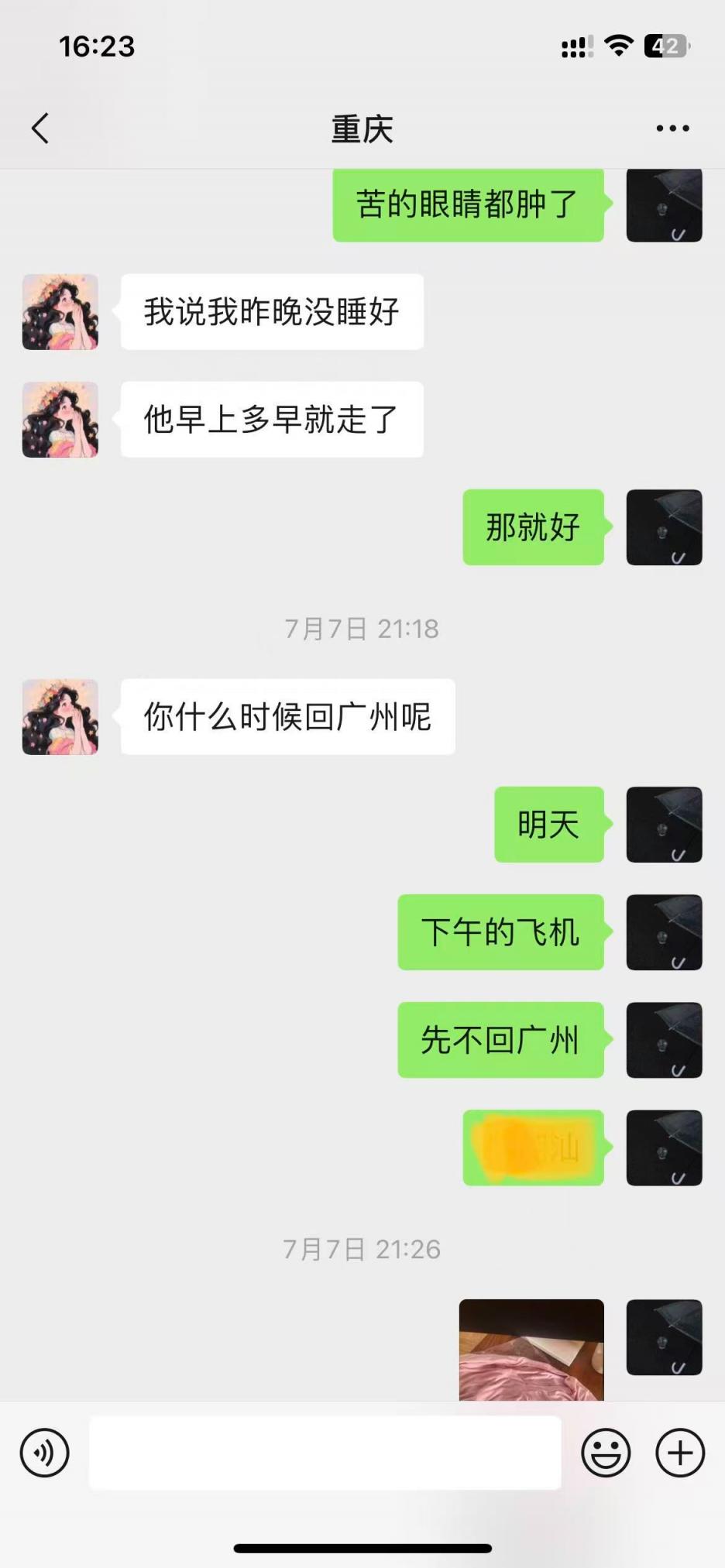View contact profile beside 你什么时候回广州呢
The height and width of the screenshot is (1568, 725).
click(60, 717)
